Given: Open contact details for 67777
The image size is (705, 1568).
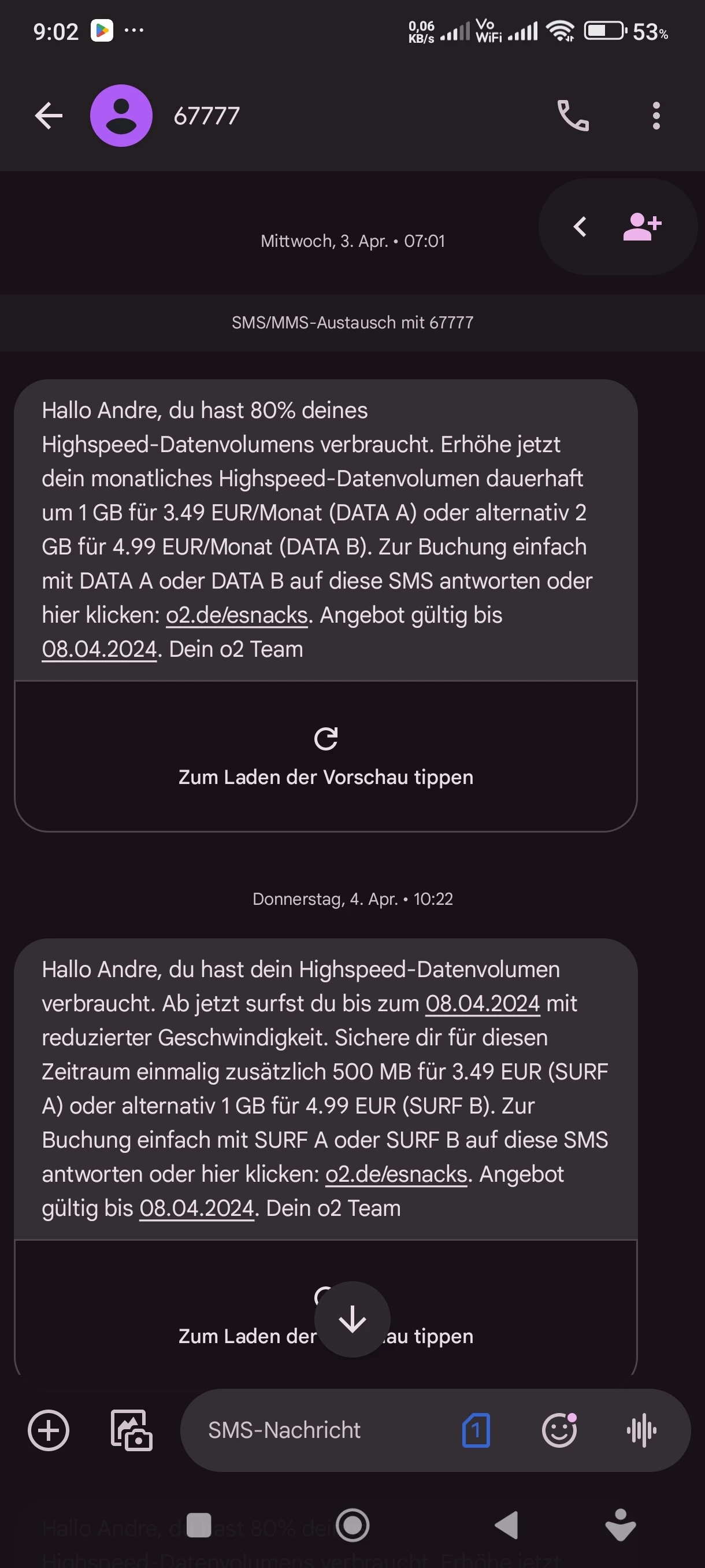Looking at the screenshot, I should (x=206, y=116).
